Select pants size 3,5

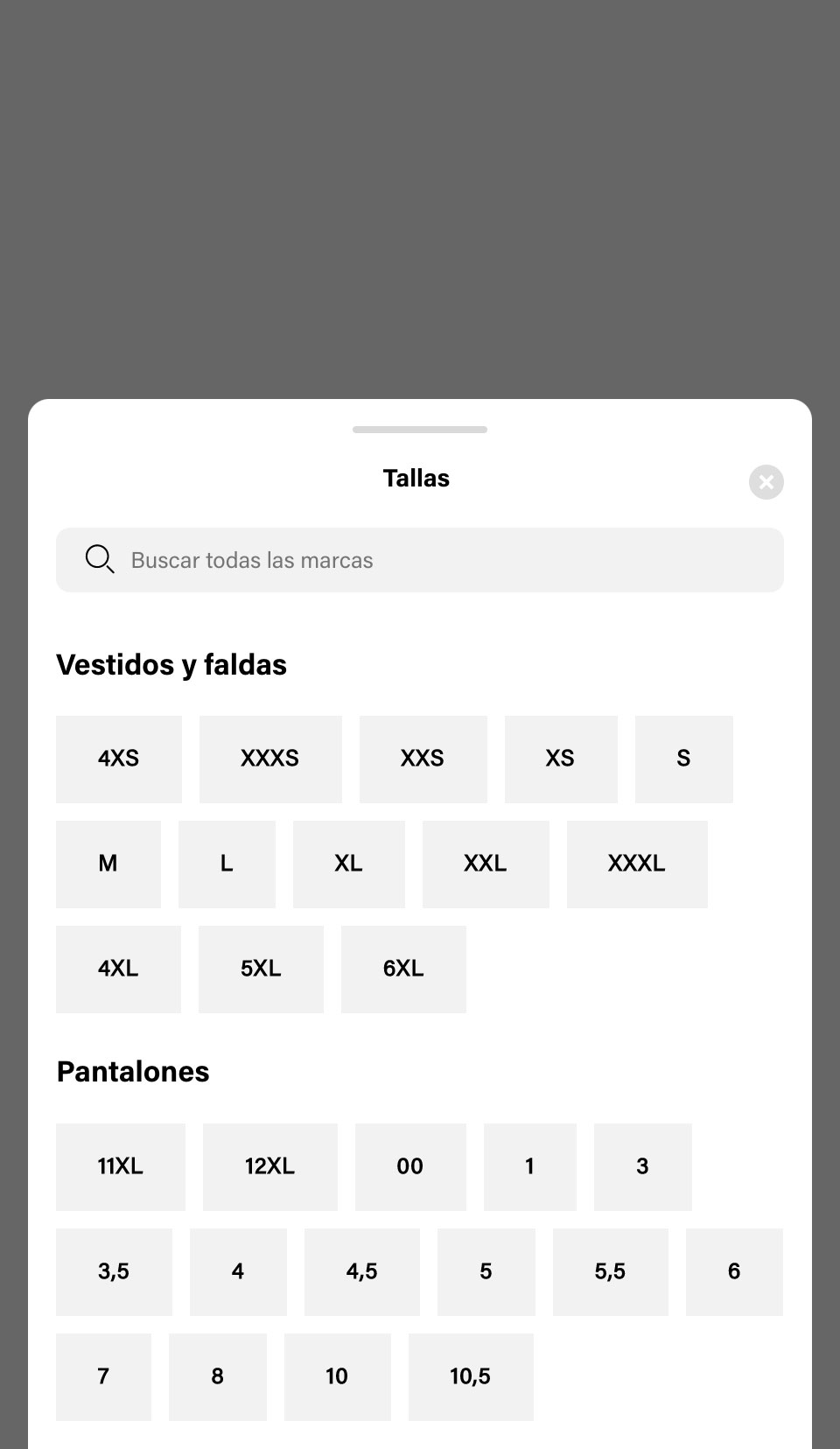coord(114,1272)
